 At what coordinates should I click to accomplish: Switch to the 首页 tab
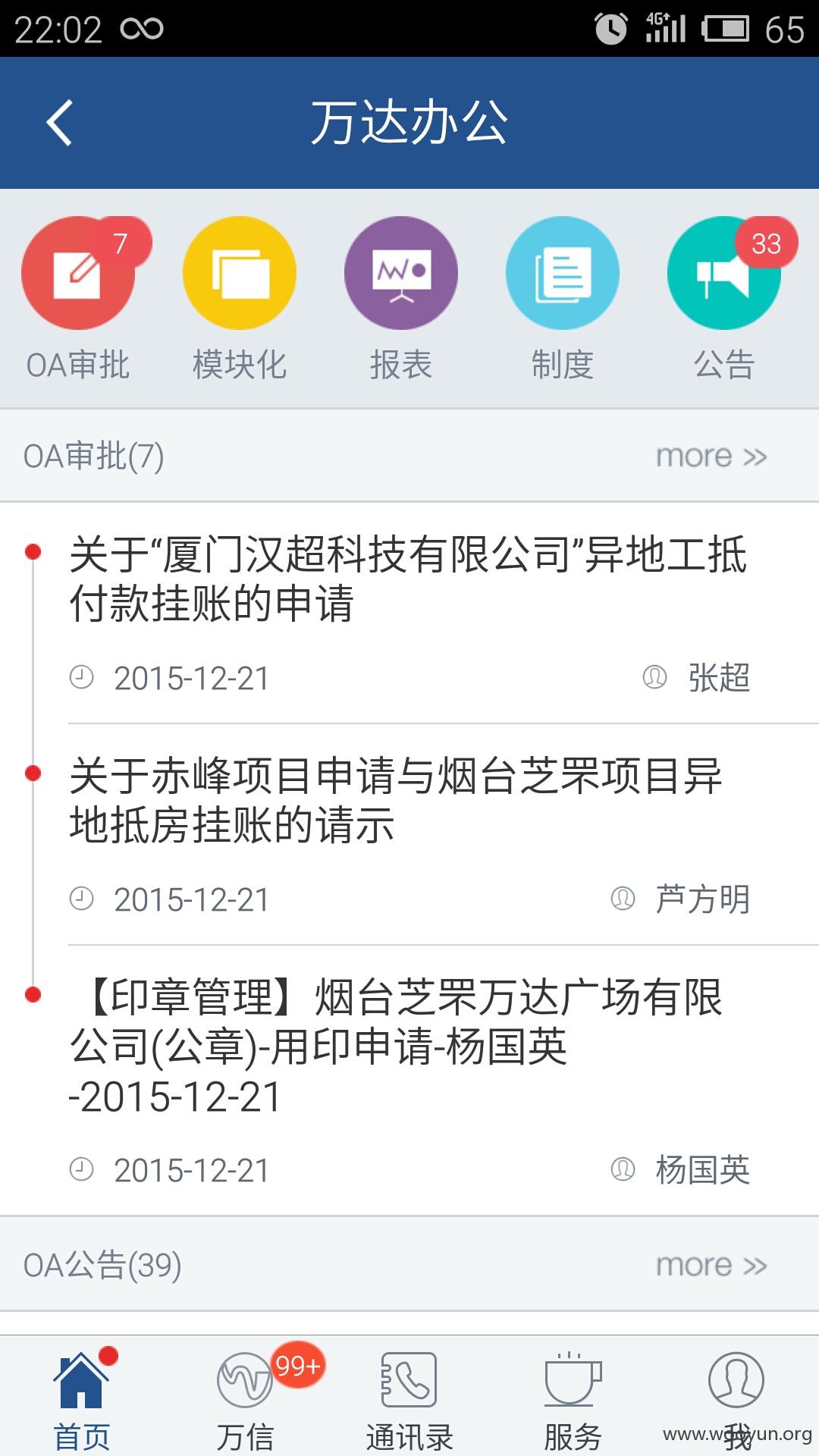pyautogui.click(x=82, y=1398)
